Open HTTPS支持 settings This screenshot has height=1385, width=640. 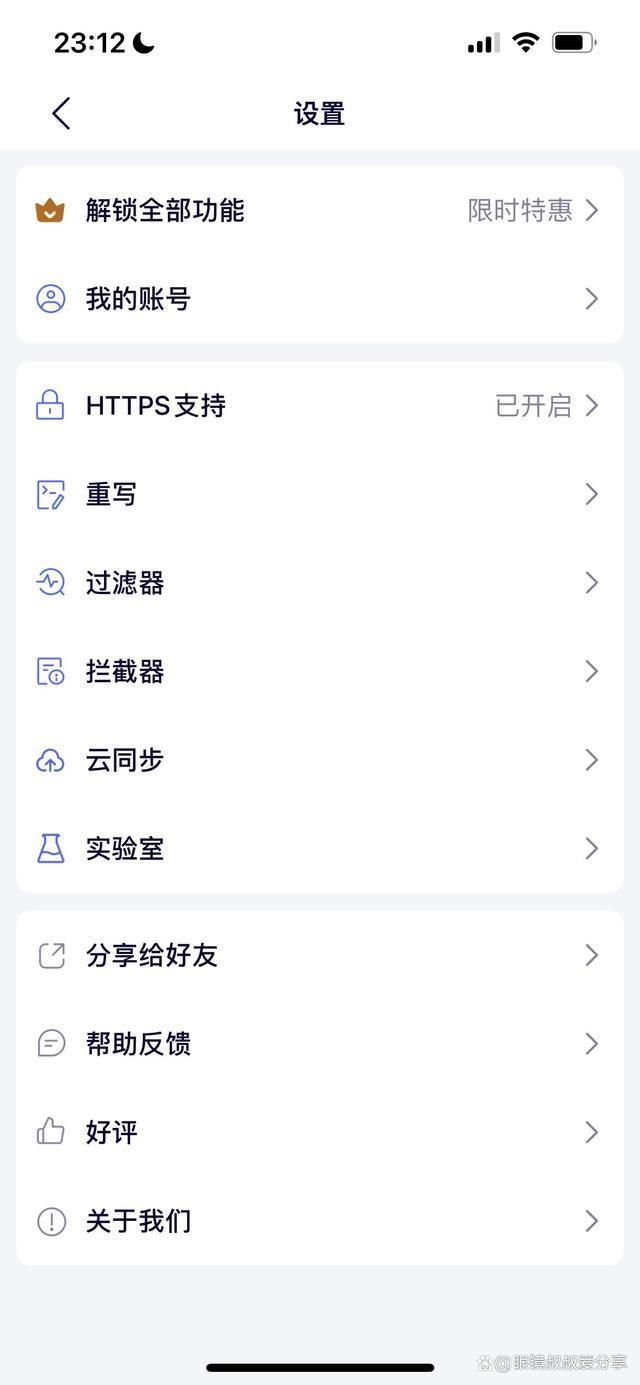[320, 405]
